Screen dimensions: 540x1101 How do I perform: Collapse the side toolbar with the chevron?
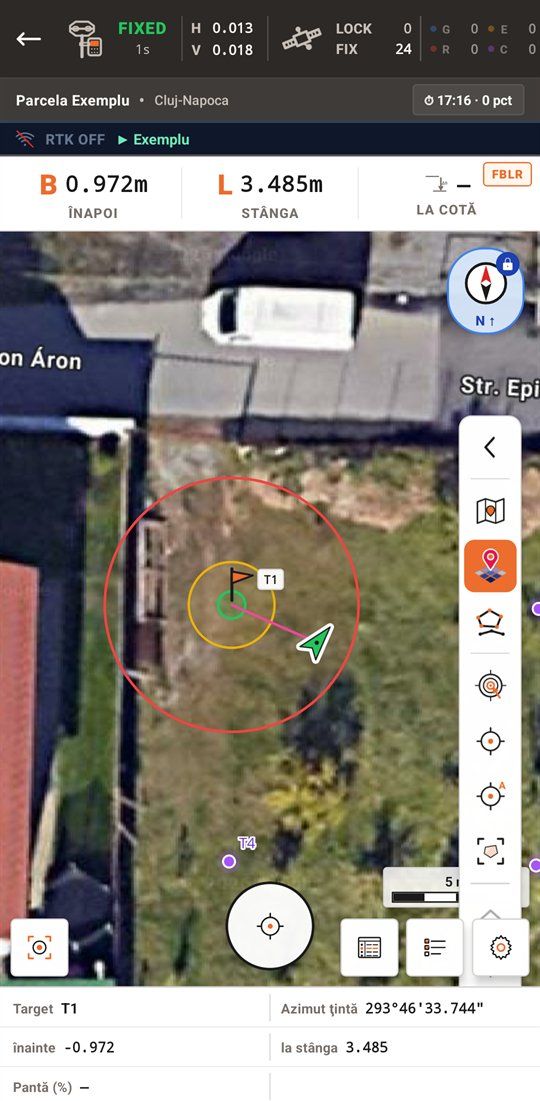click(490, 447)
